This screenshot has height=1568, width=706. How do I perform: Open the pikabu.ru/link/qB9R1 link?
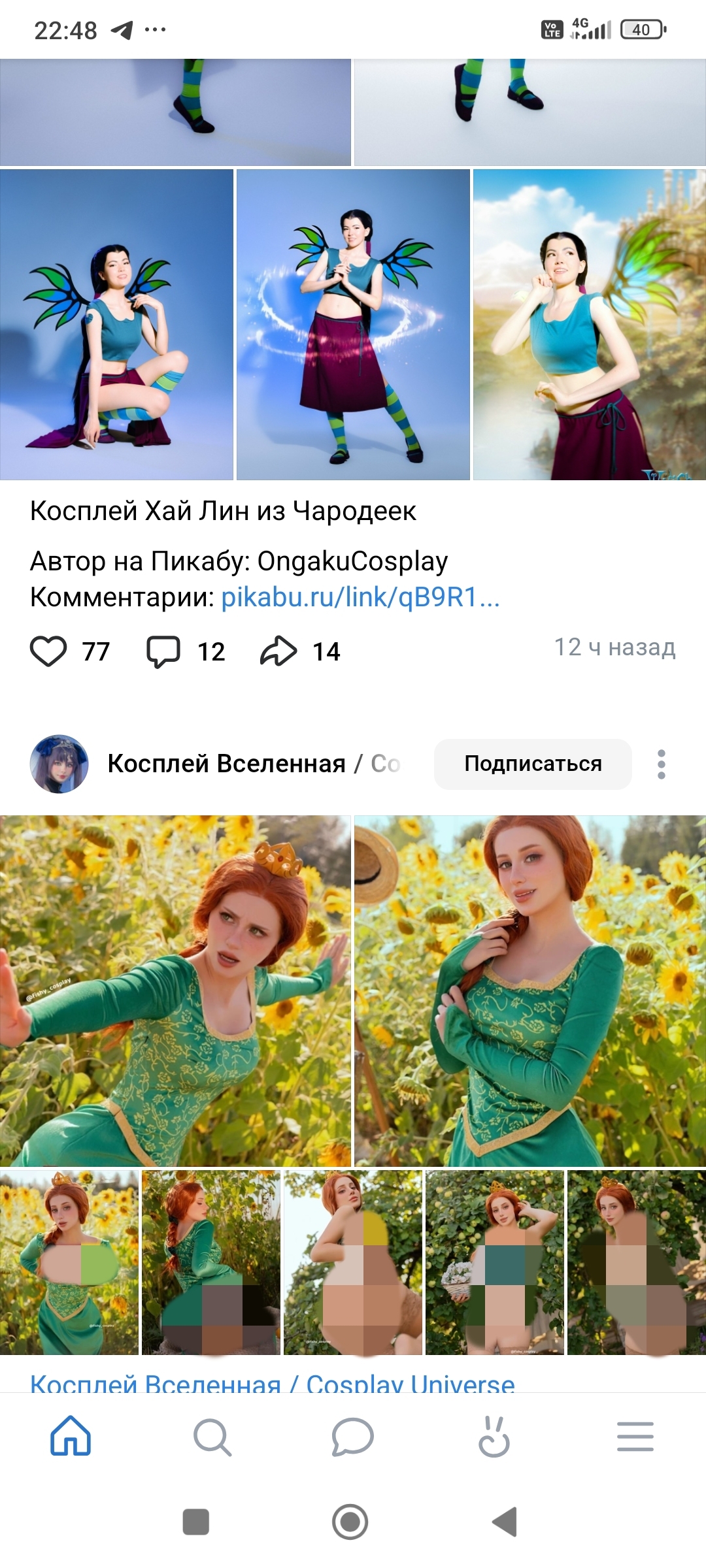[360, 597]
